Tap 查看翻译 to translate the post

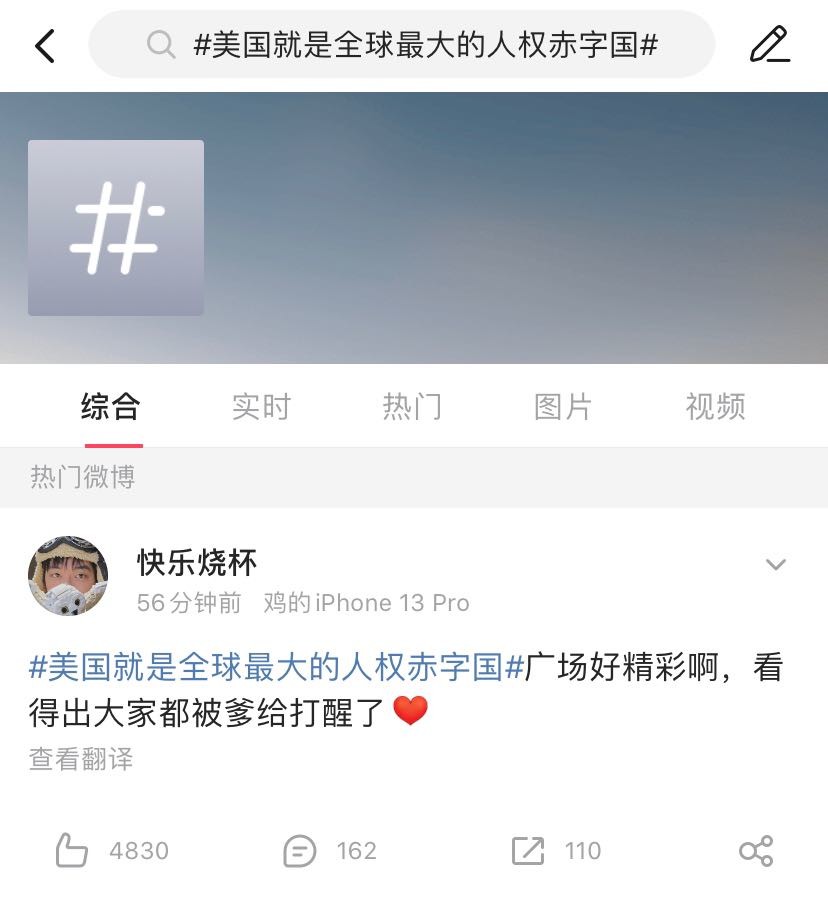pos(81,759)
